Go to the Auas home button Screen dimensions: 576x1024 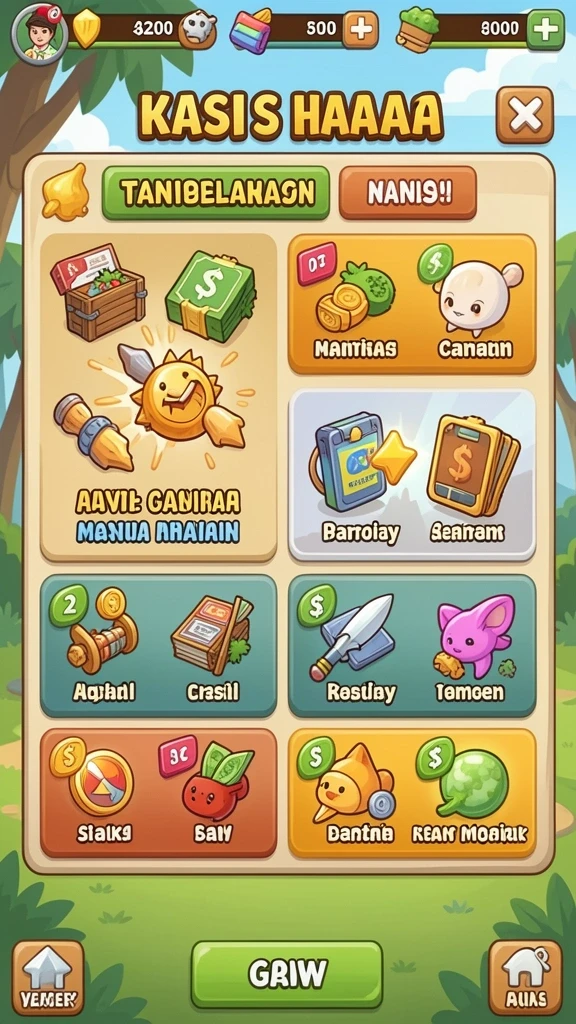[x=525, y=978]
